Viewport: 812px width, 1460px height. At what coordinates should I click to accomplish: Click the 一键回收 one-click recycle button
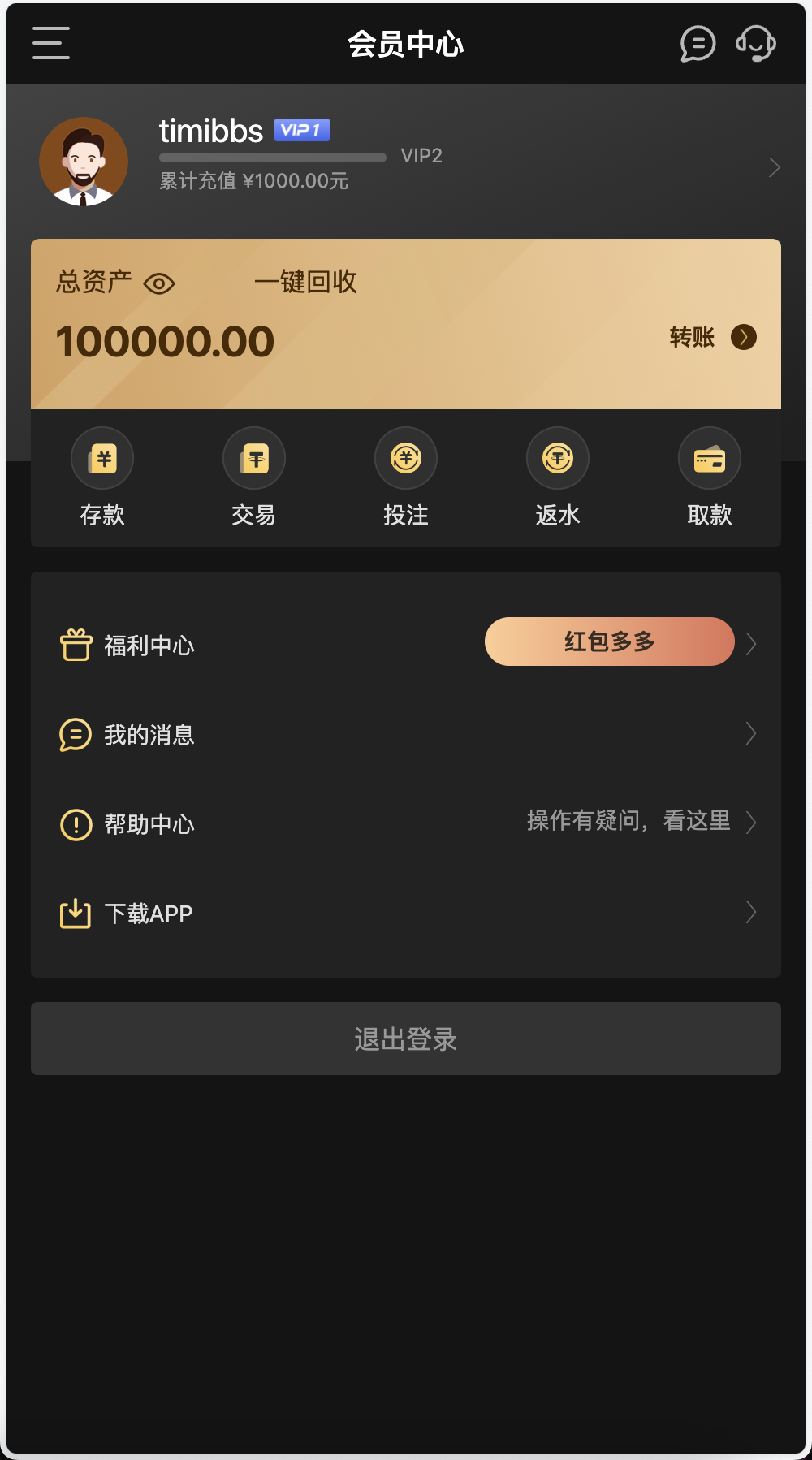[x=307, y=283]
